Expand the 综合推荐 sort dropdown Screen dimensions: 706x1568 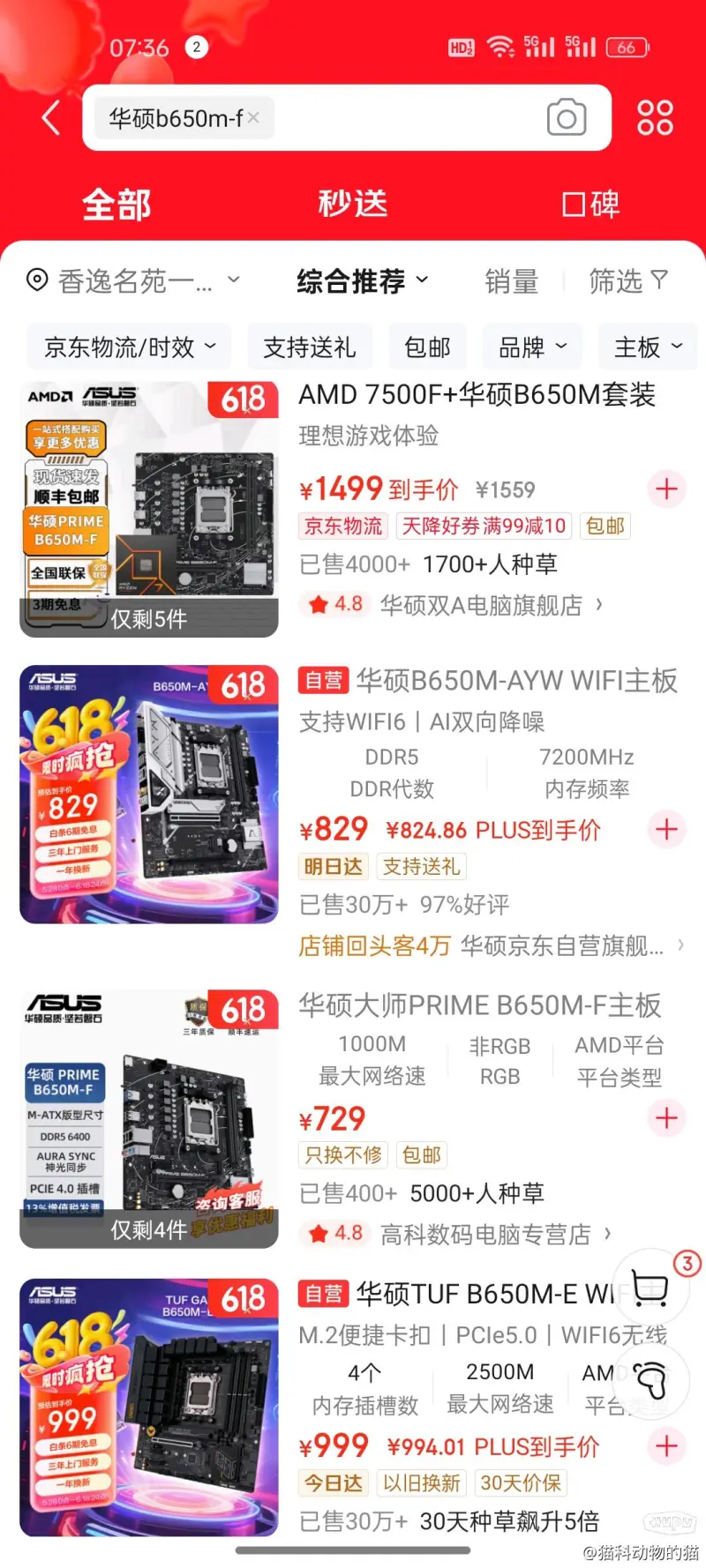362,281
